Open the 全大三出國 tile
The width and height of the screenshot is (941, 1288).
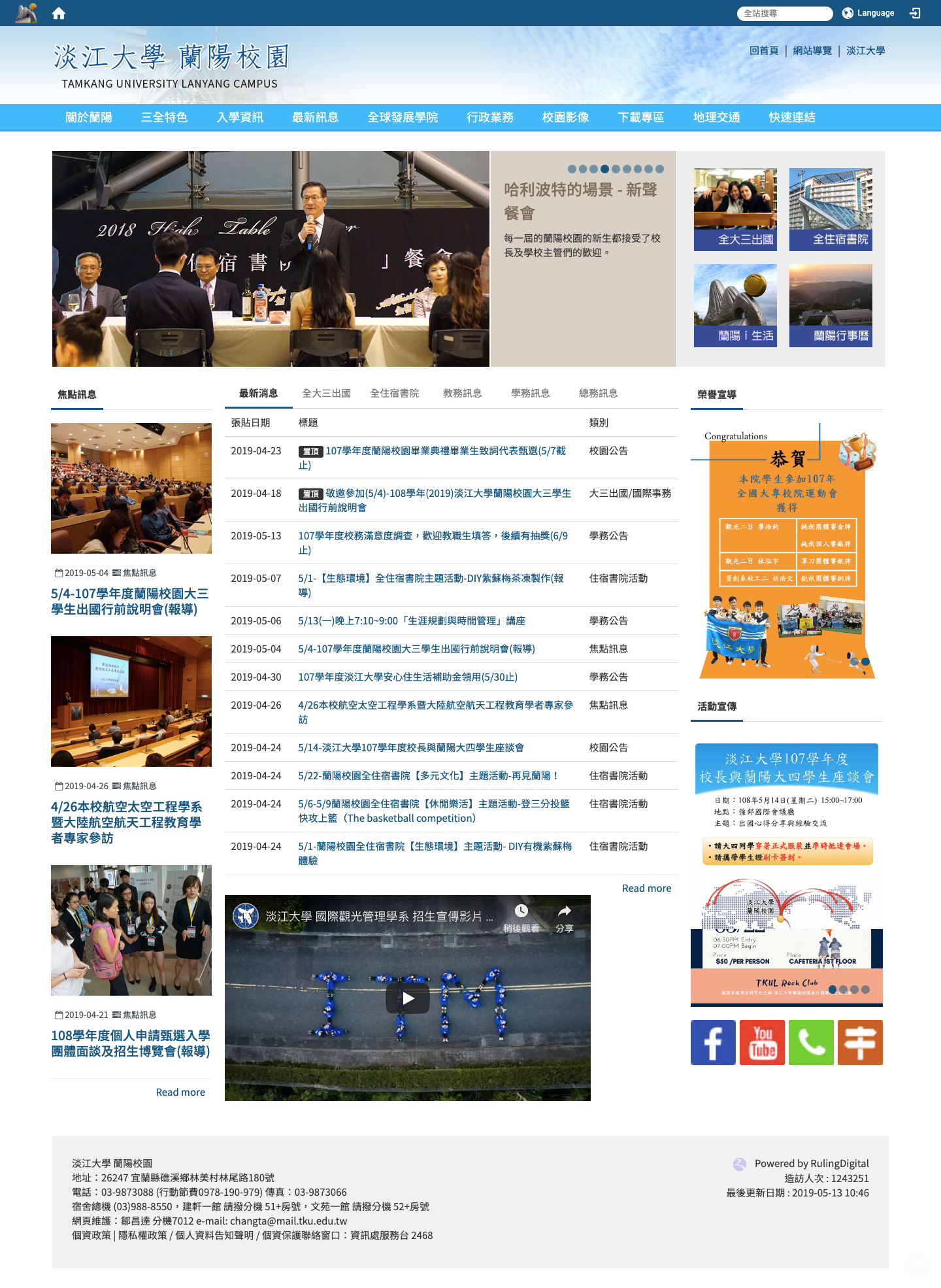pyautogui.click(x=735, y=209)
